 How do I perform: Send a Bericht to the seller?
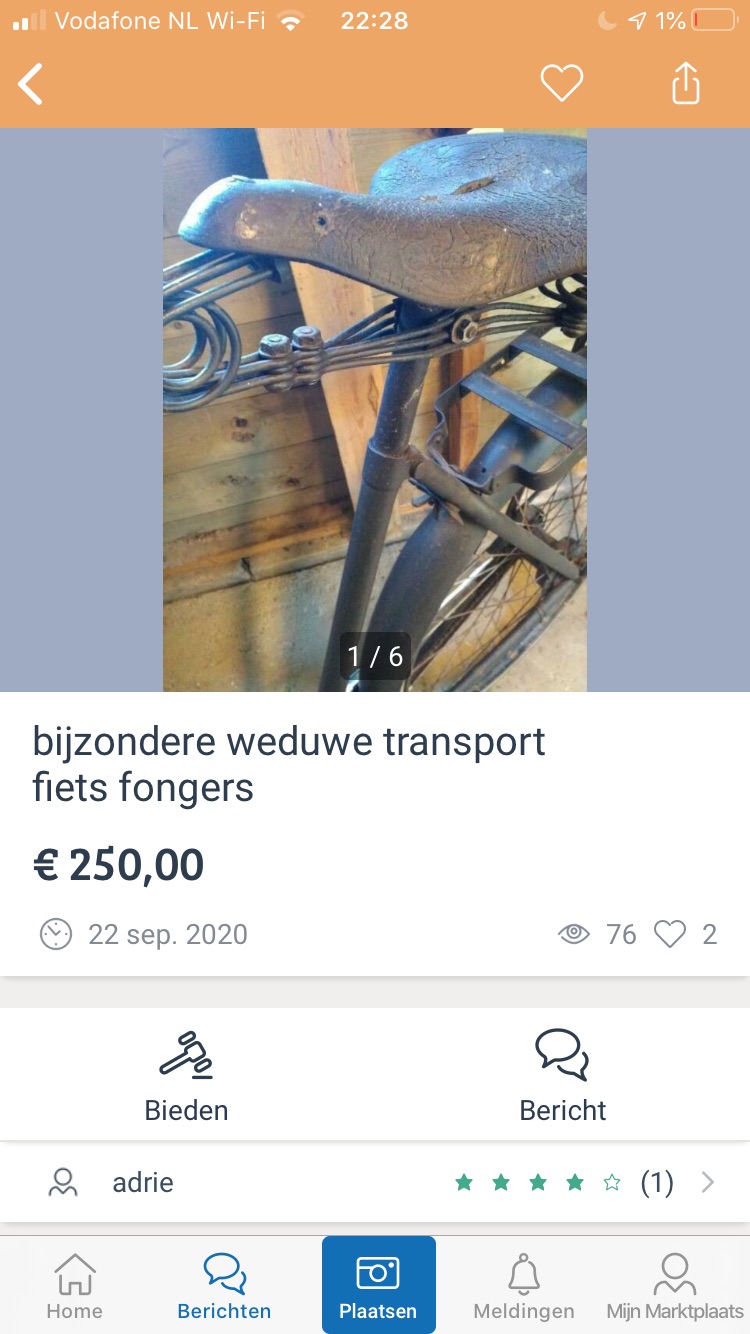[x=562, y=1075]
